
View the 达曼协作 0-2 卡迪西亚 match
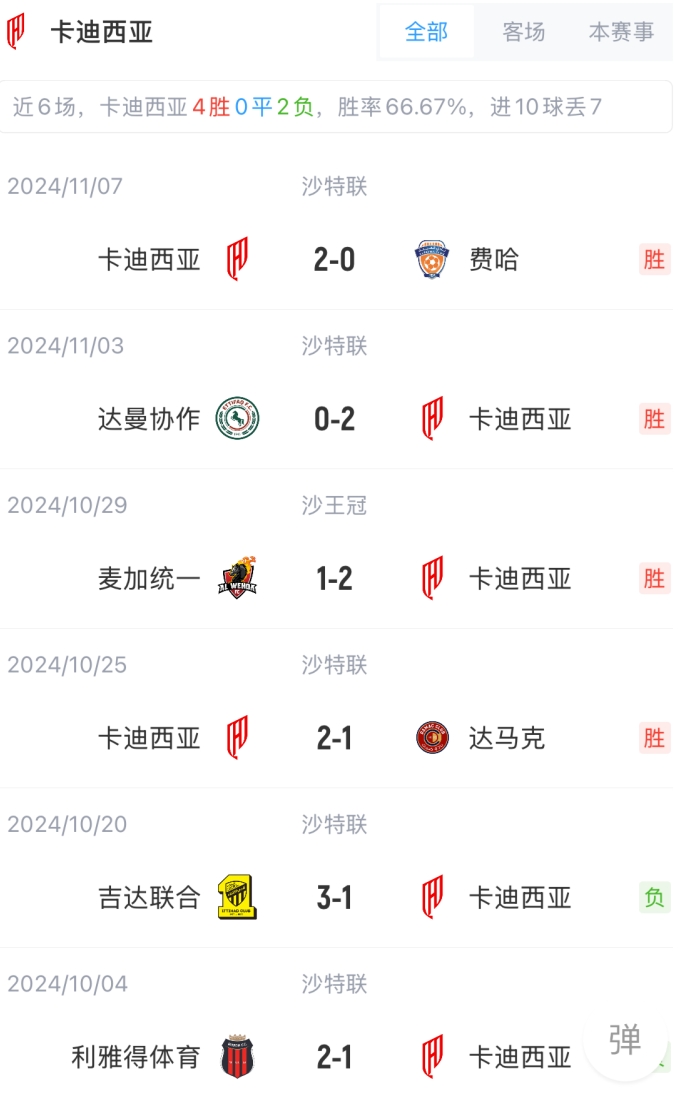click(x=334, y=419)
